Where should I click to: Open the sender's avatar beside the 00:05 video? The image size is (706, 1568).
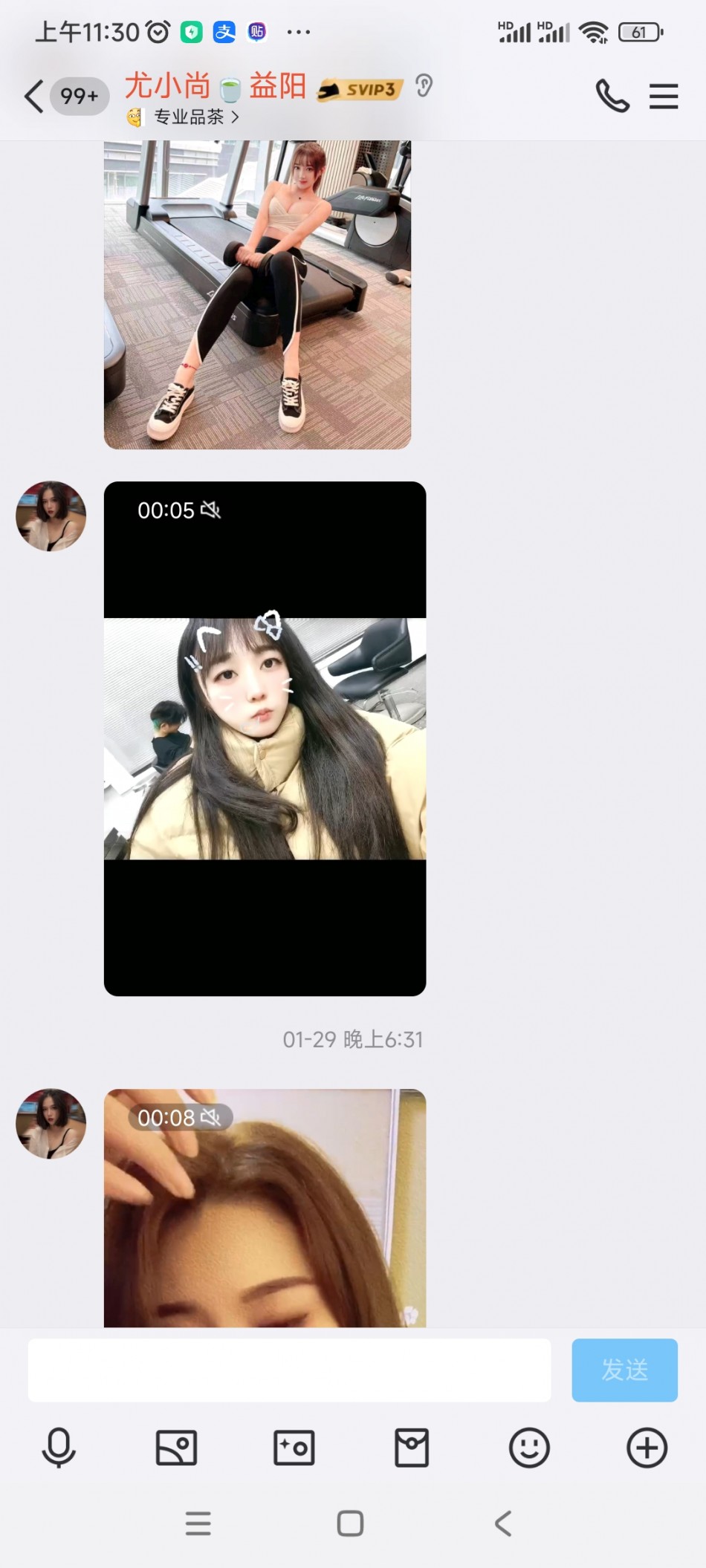tap(51, 516)
